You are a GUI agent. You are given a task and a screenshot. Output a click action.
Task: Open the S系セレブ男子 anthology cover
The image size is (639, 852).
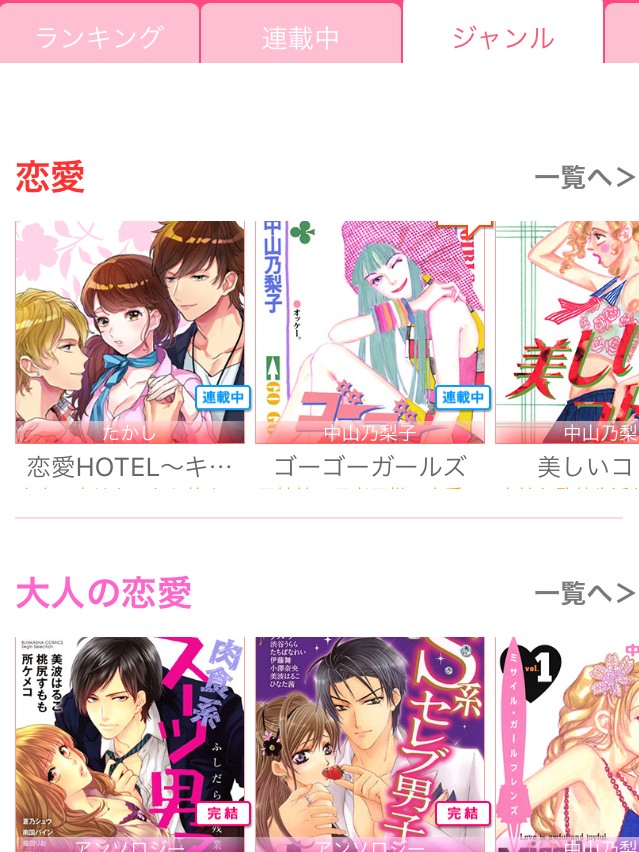370,744
